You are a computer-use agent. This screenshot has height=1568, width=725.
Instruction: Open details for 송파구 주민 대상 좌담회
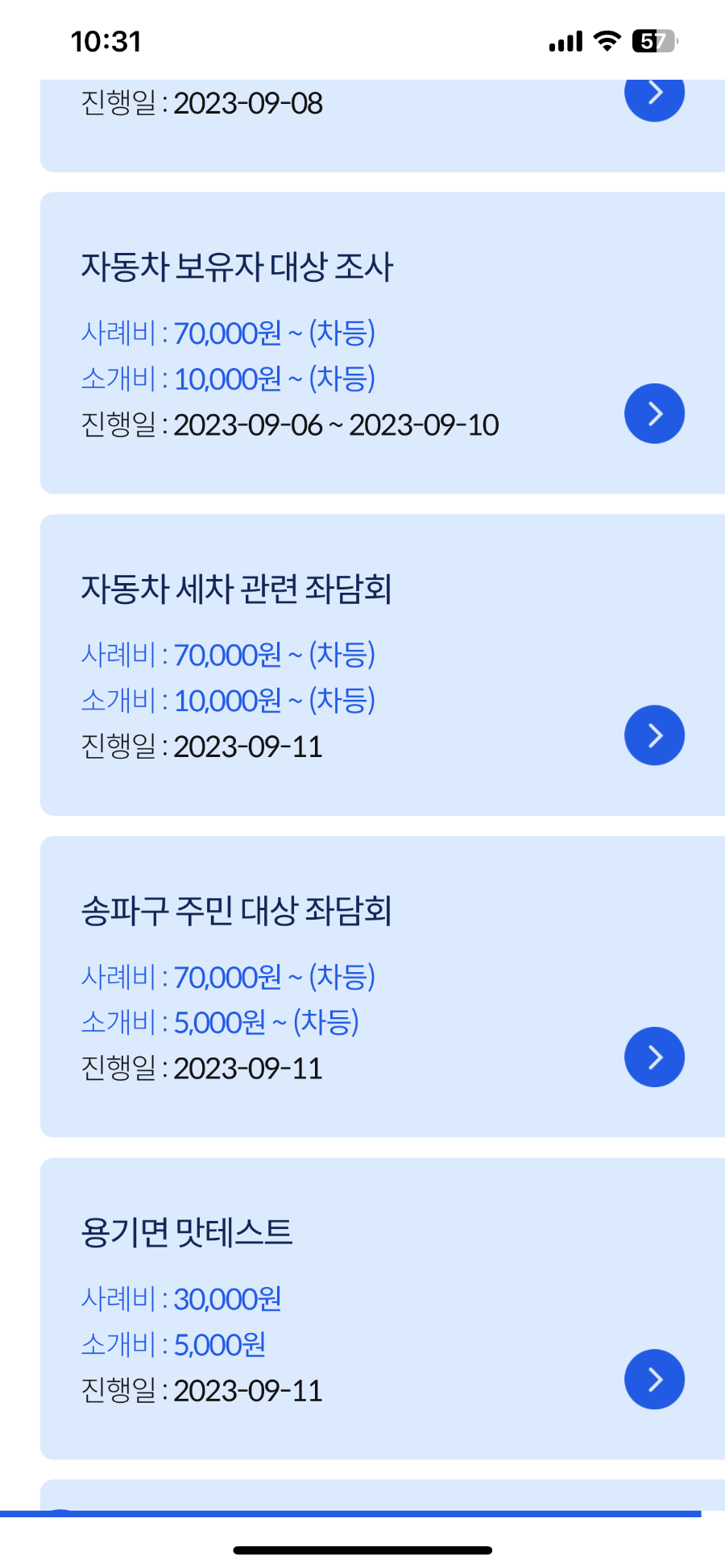coord(654,1057)
